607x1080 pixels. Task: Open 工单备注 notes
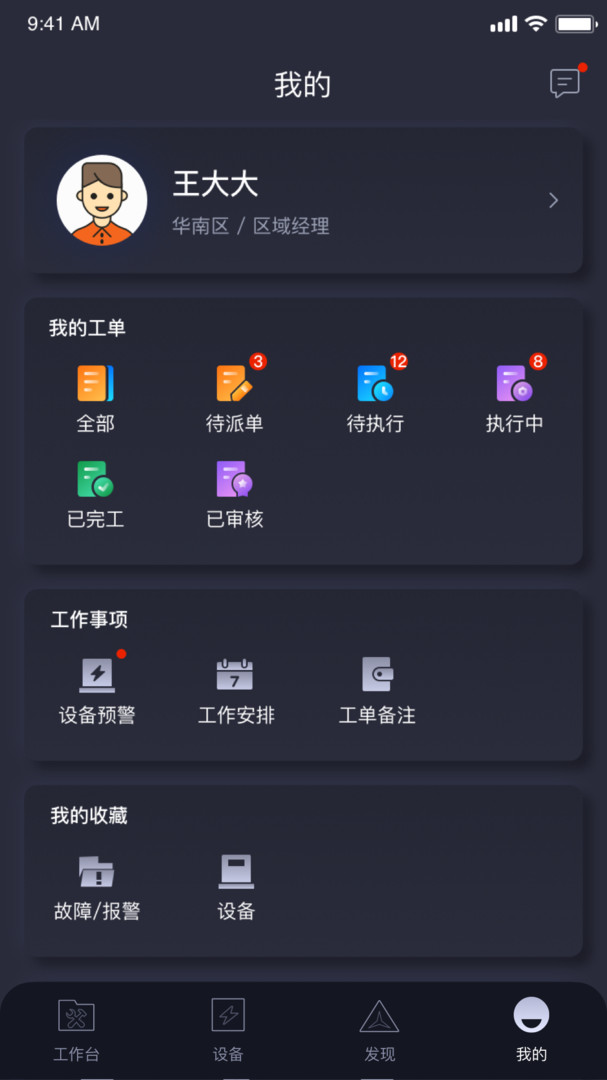click(377, 691)
